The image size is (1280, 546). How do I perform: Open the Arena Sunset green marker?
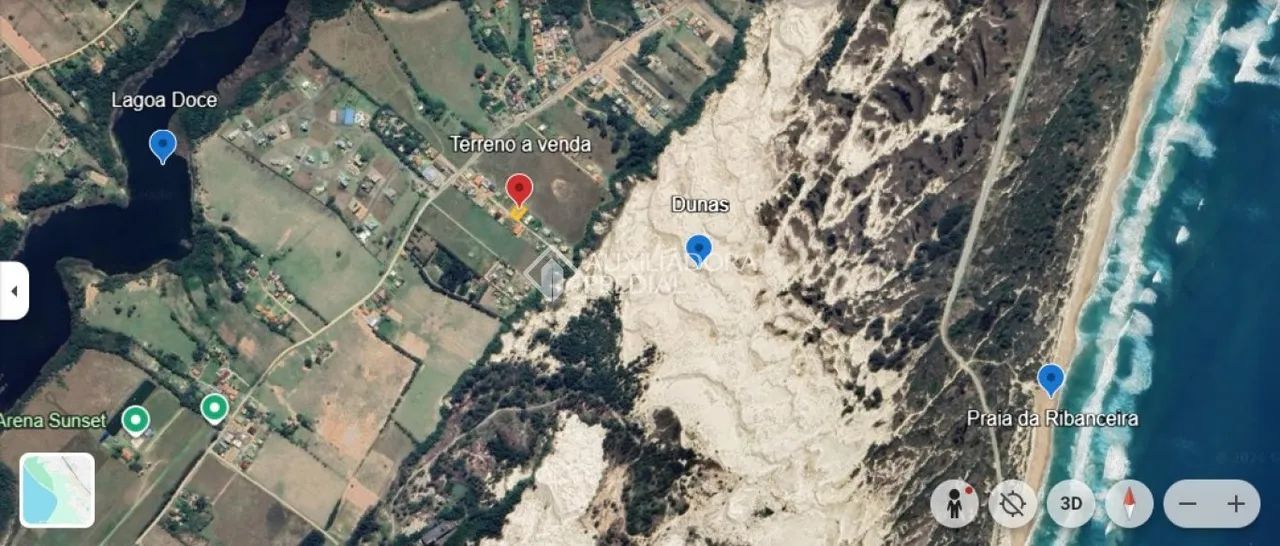tap(135, 419)
